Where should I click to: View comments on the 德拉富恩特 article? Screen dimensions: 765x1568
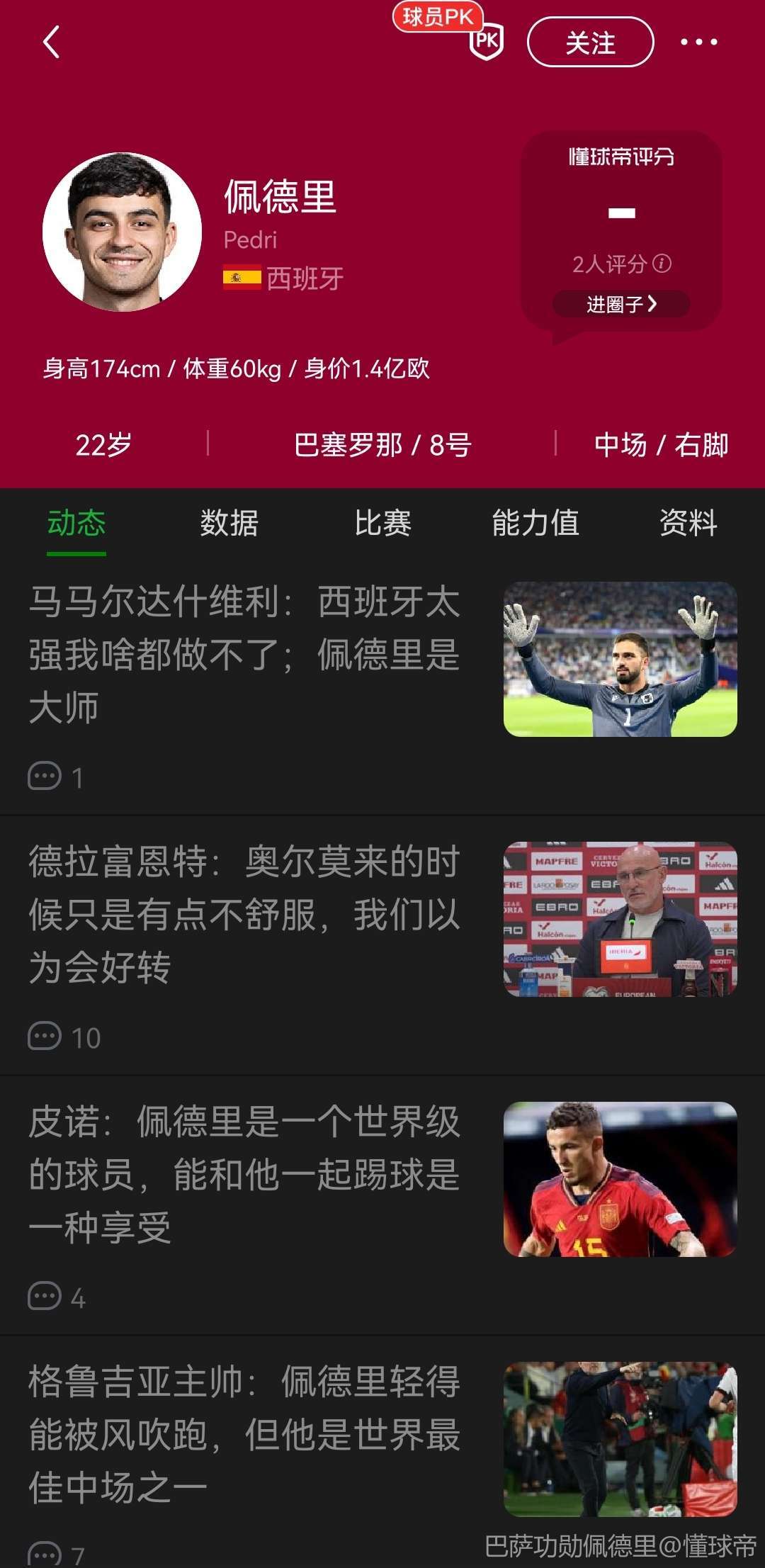(x=64, y=1037)
